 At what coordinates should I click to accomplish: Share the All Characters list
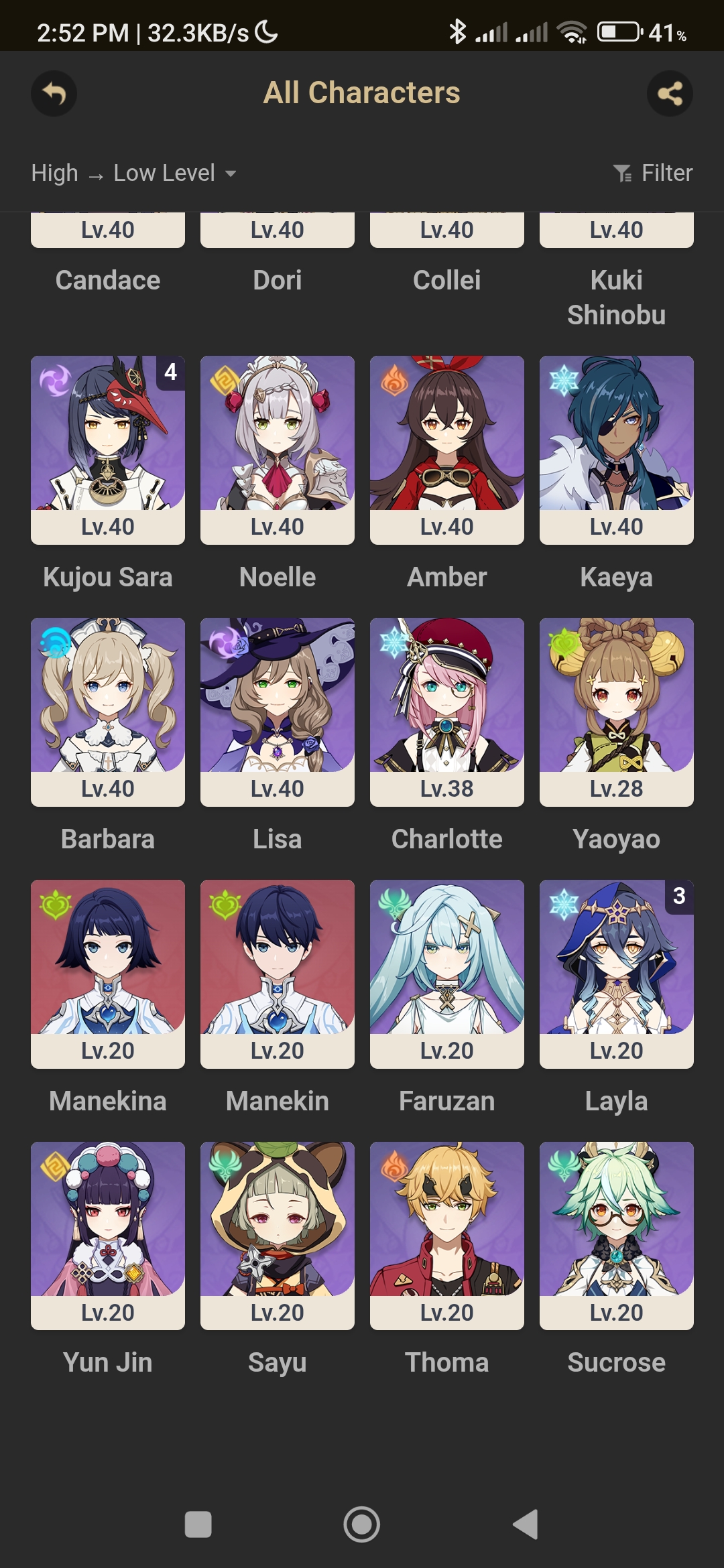pos(669,93)
